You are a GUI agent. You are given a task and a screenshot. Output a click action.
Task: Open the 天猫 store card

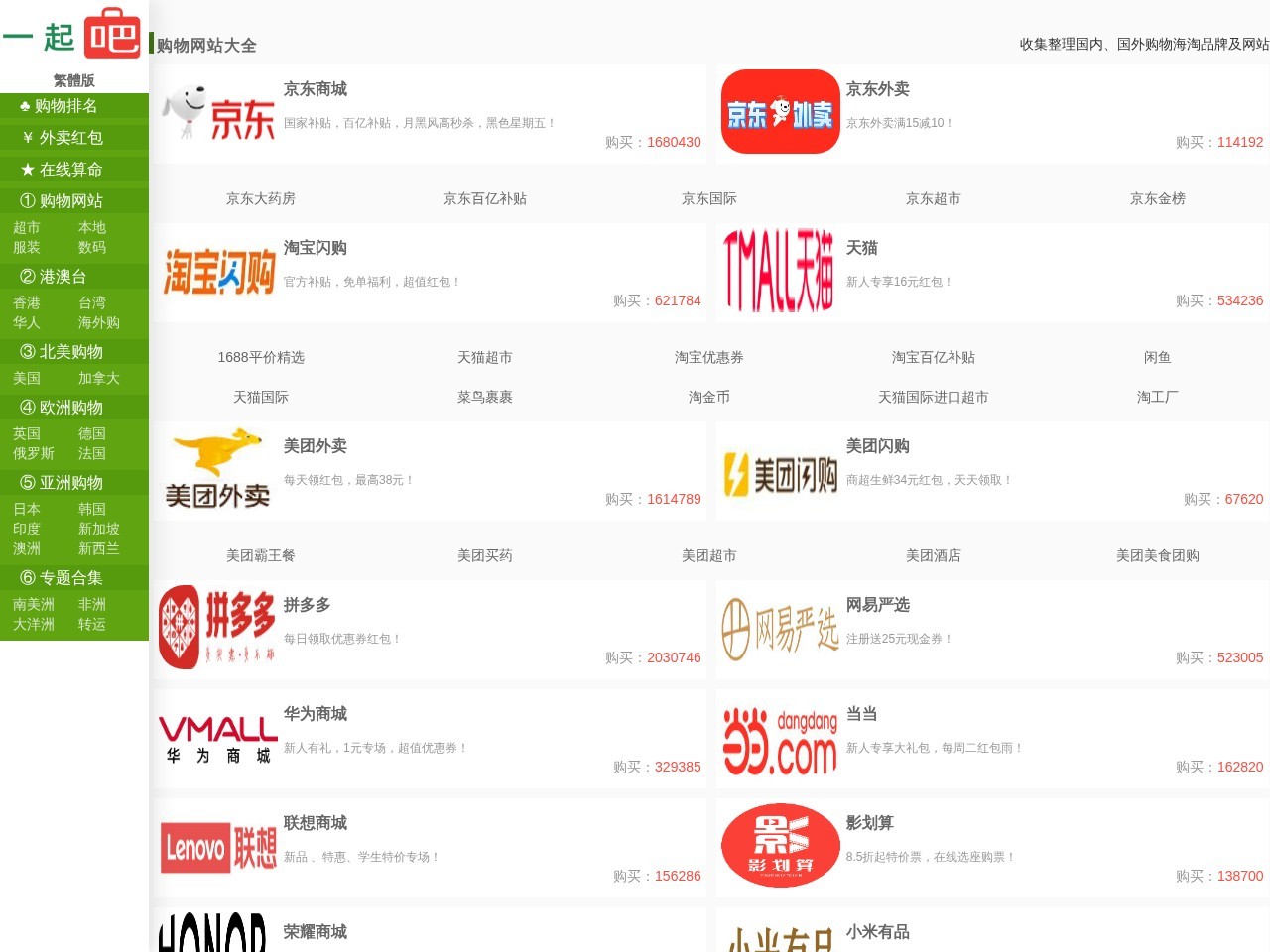coord(861,248)
